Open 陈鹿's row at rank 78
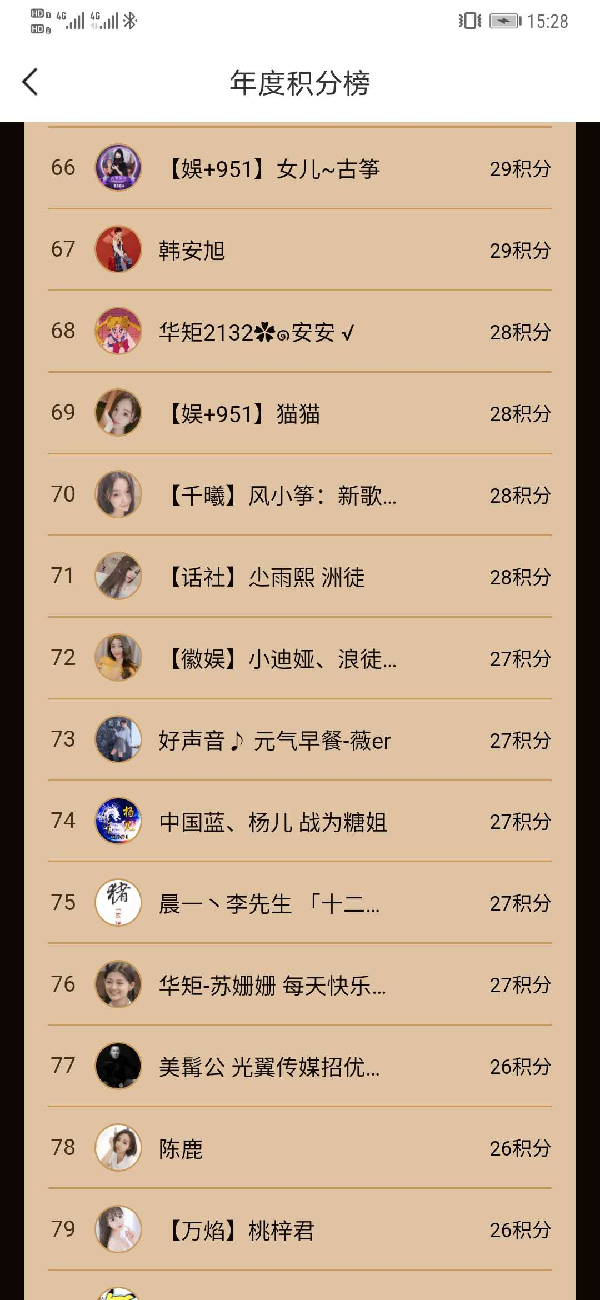This screenshot has height=1300, width=600. 300,1148
